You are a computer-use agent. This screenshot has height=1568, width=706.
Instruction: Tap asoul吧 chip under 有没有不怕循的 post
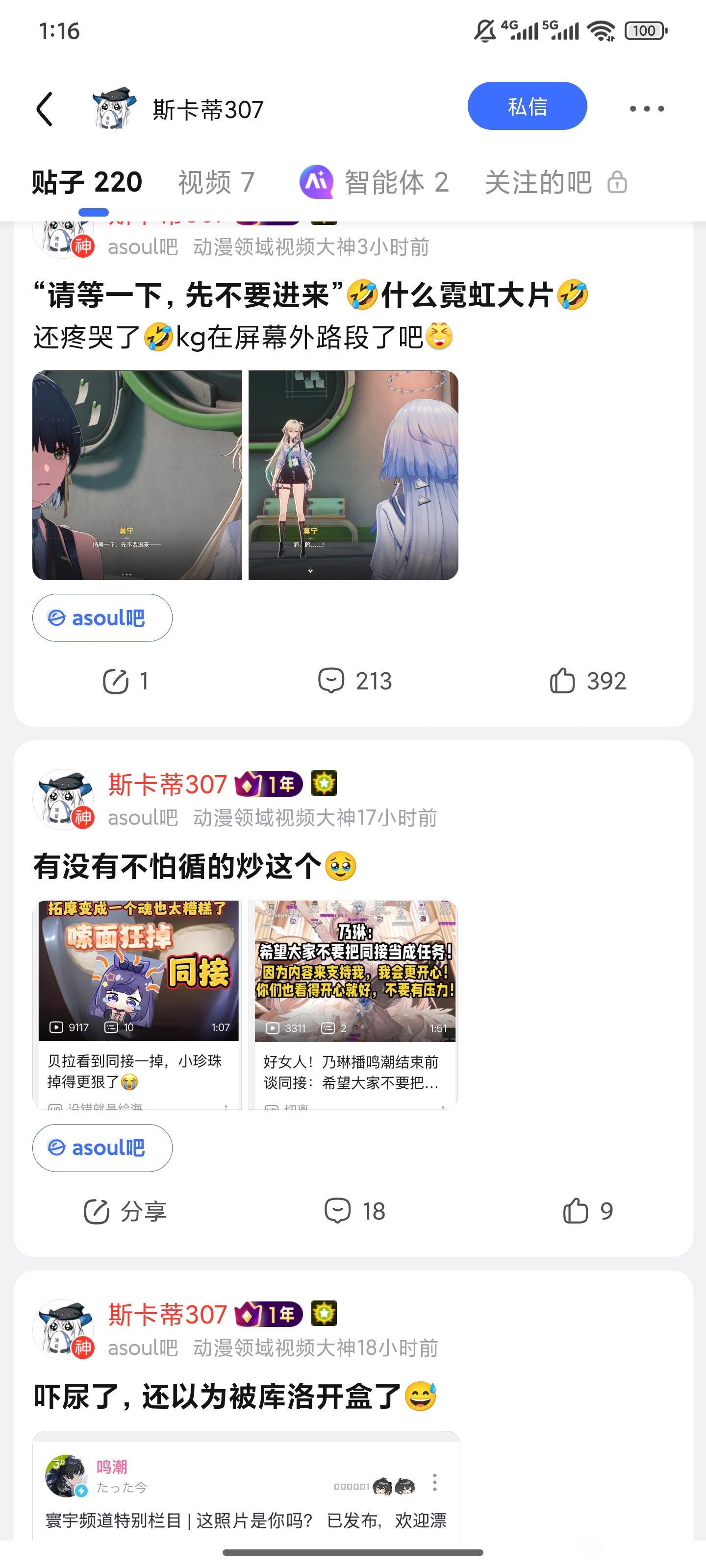(x=102, y=1148)
